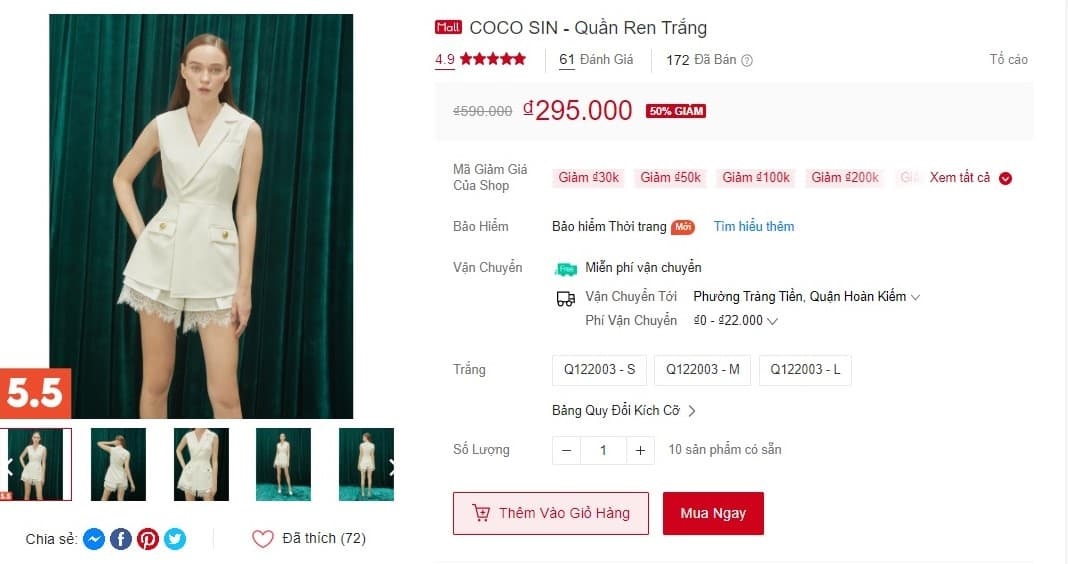Image resolution: width=1068 pixels, height=564 pixels.
Task: Add item with Thêm Vào Giỏ Hàng
Action: (550, 513)
